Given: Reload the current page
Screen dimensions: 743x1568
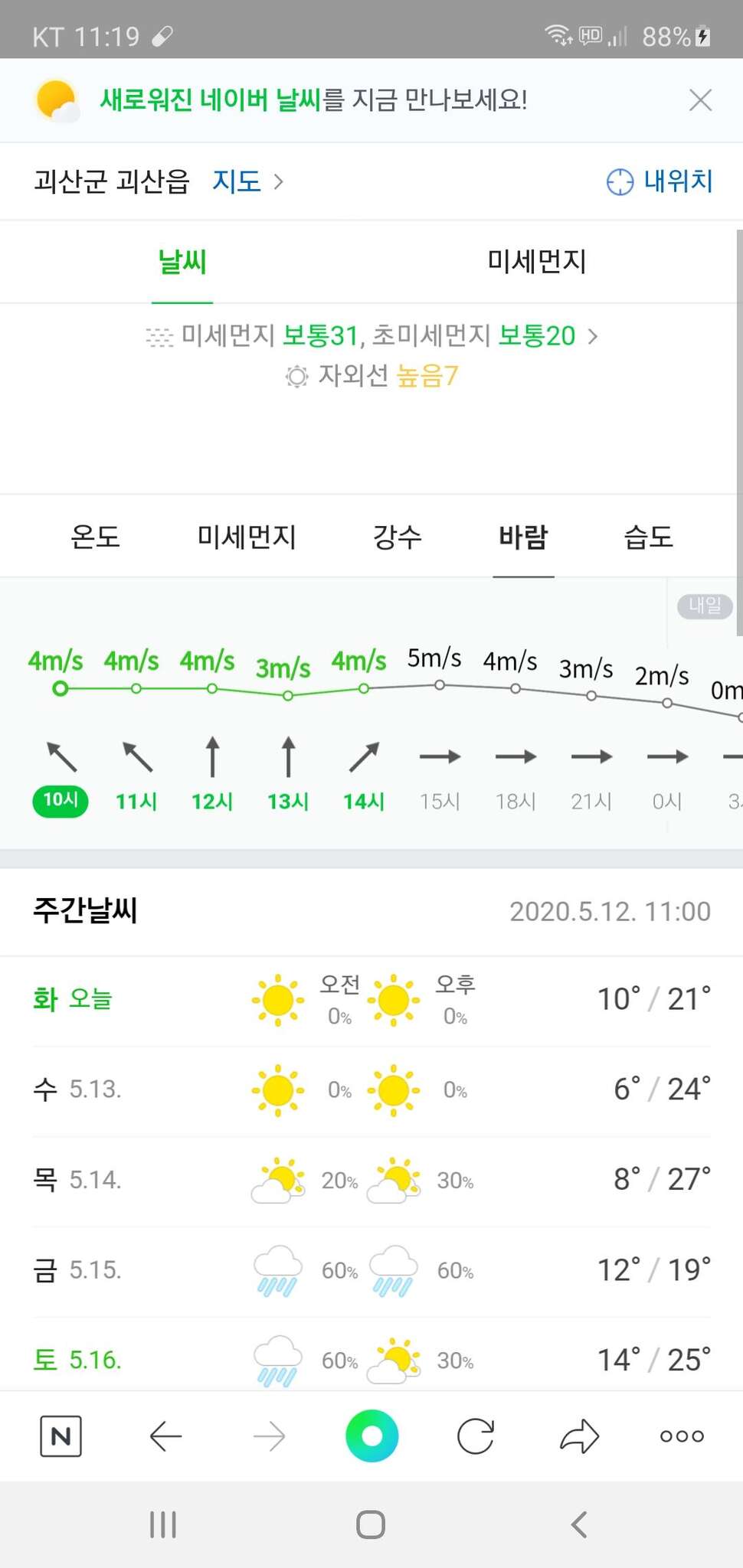Looking at the screenshot, I should tap(476, 1436).
